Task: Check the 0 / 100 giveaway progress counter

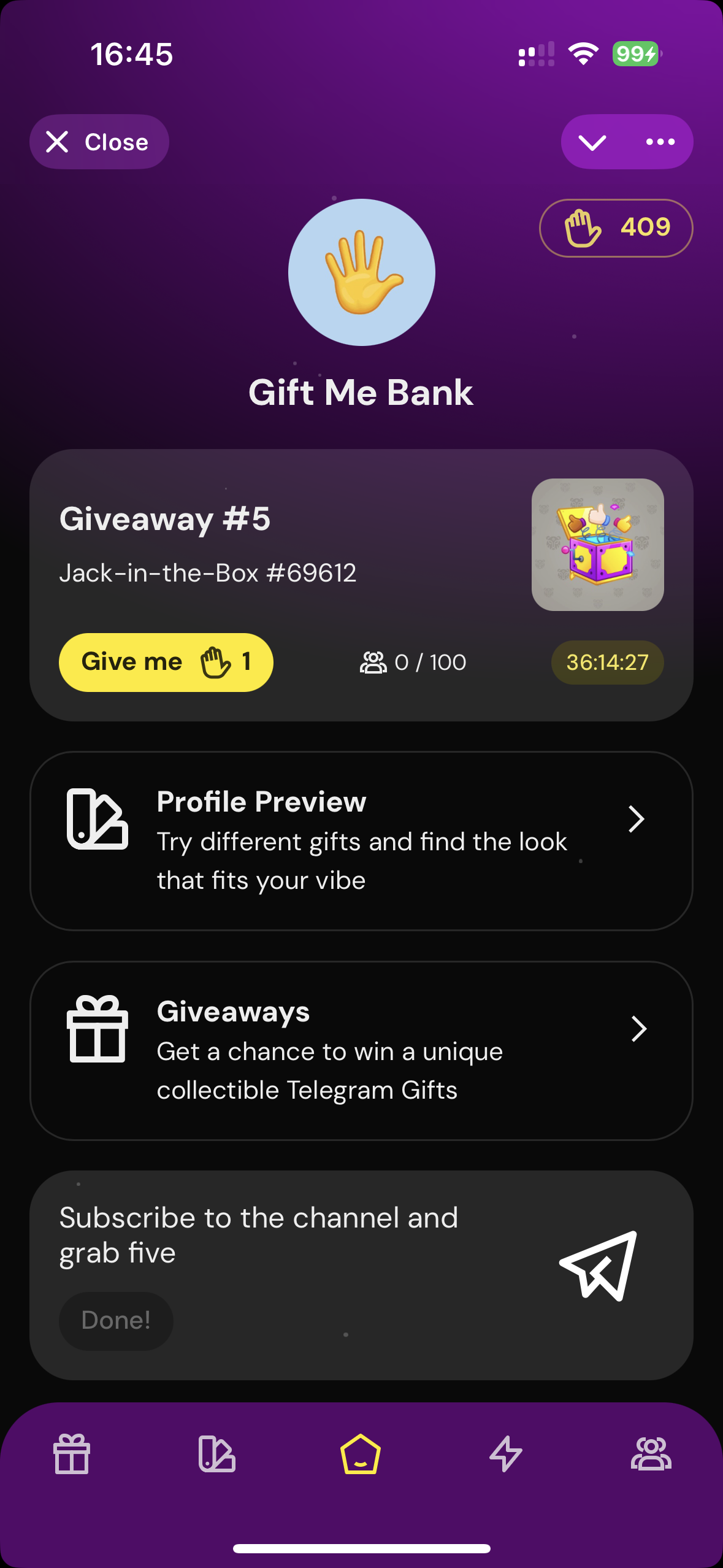Action: point(429,662)
